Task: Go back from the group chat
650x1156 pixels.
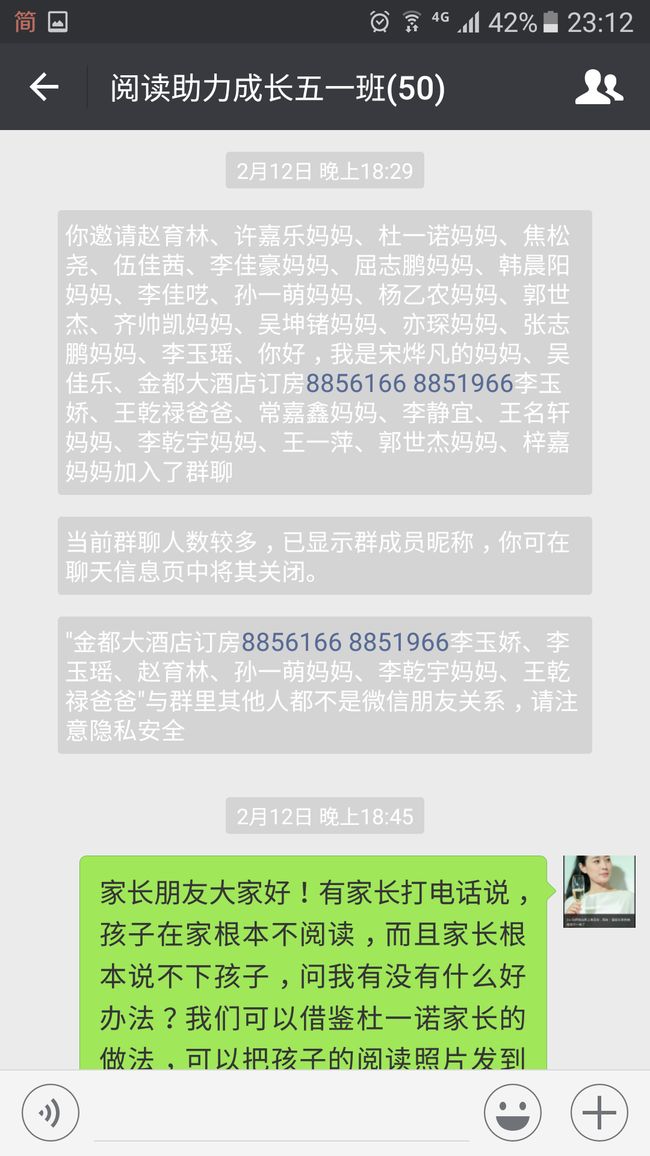Action: [43, 88]
